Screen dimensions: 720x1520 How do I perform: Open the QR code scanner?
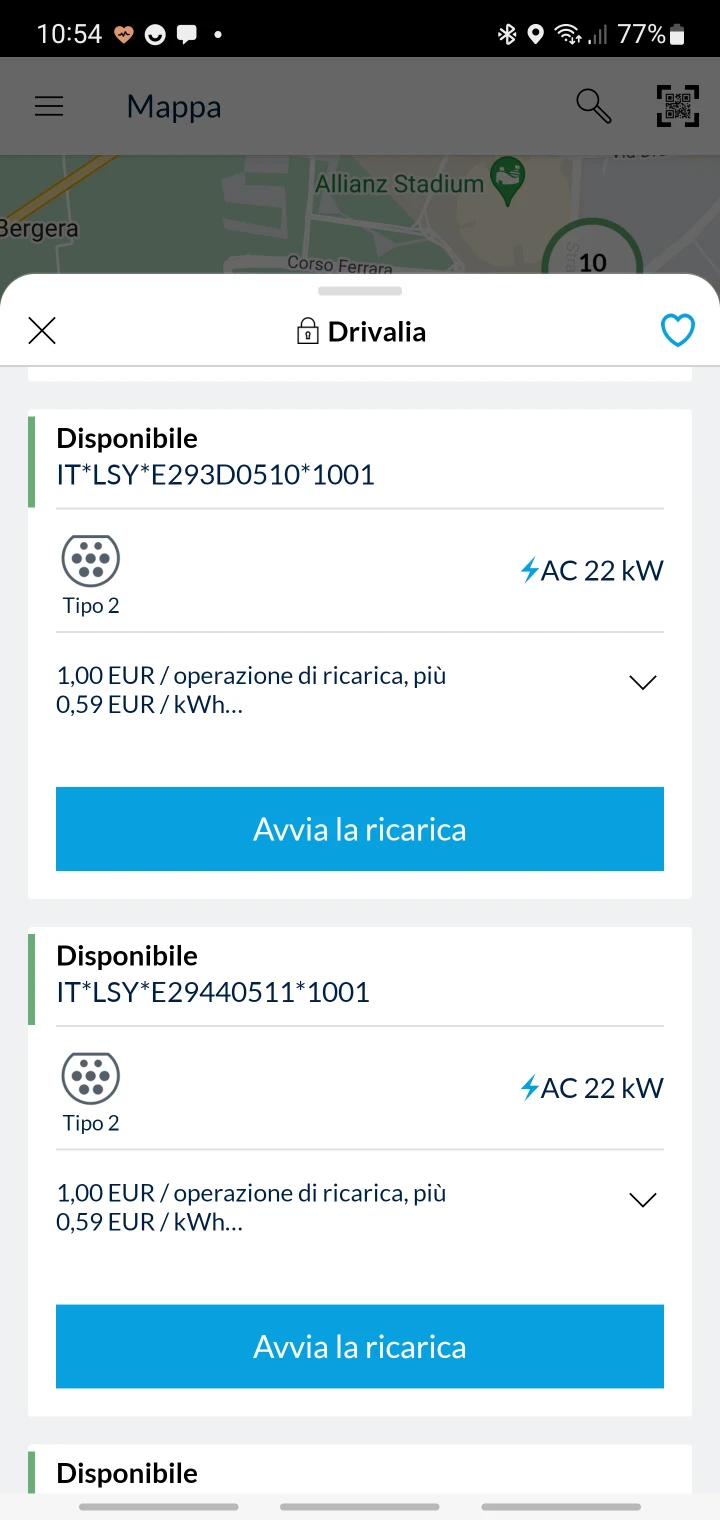click(678, 106)
